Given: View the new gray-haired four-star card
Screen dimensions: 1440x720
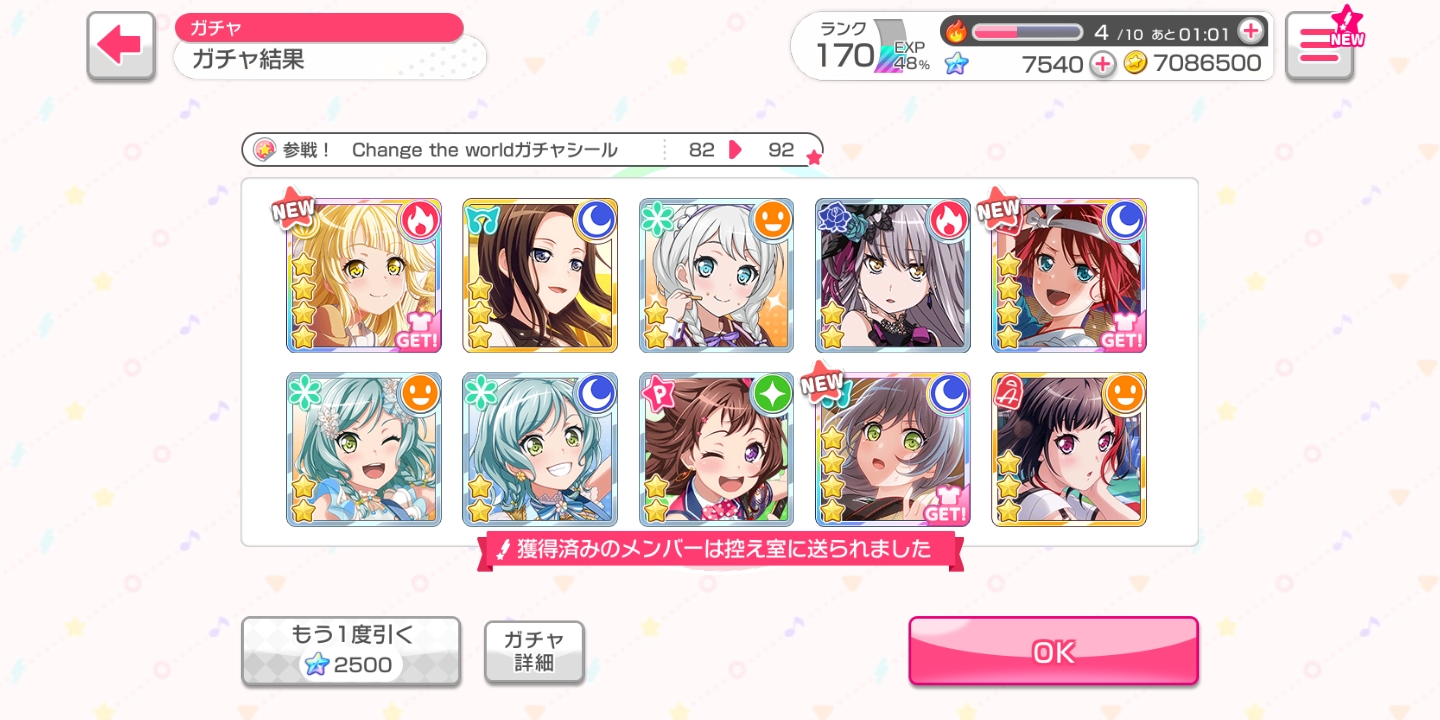Looking at the screenshot, I should click(892, 449).
